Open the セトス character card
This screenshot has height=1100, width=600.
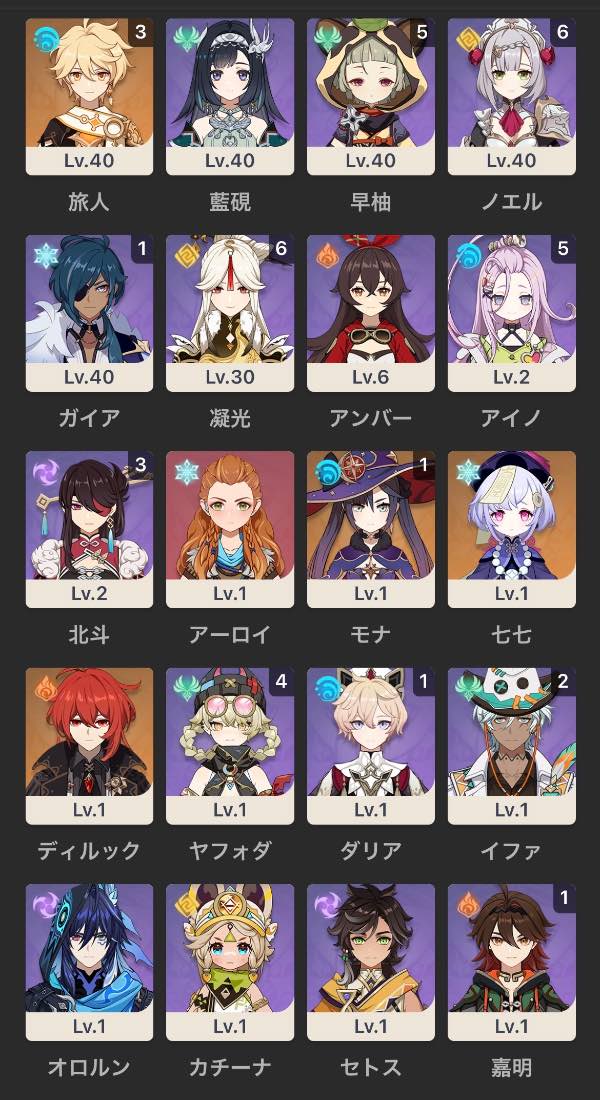(x=371, y=961)
